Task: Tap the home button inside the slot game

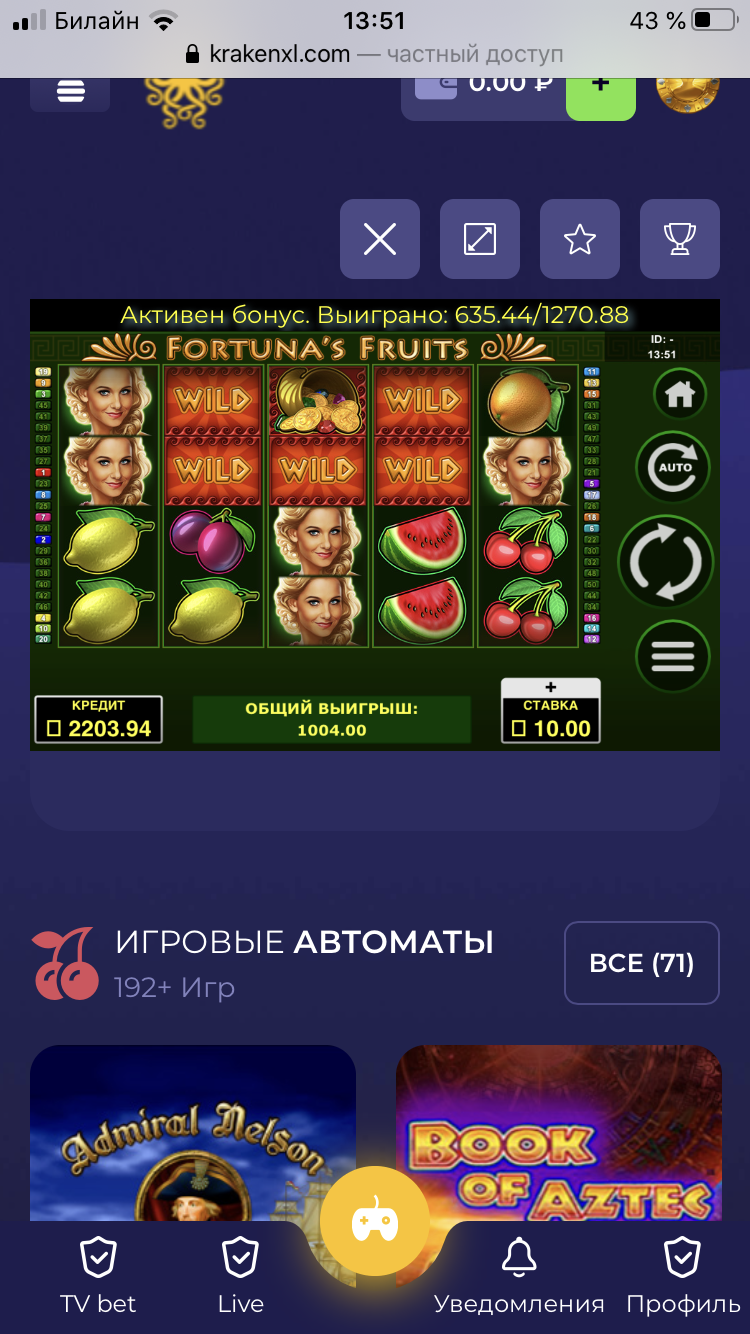Action: click(680, 395)
